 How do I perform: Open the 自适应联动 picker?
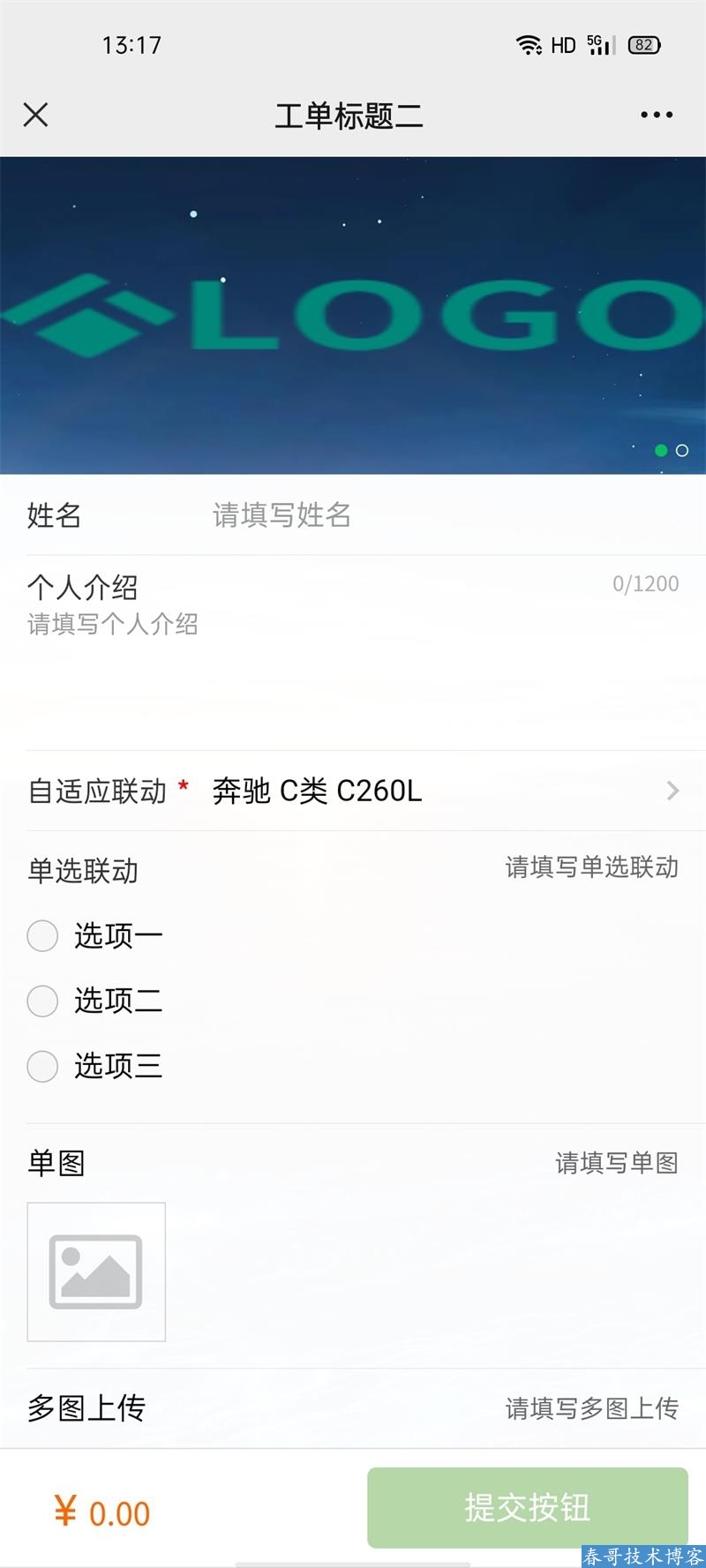coord(441,791)
